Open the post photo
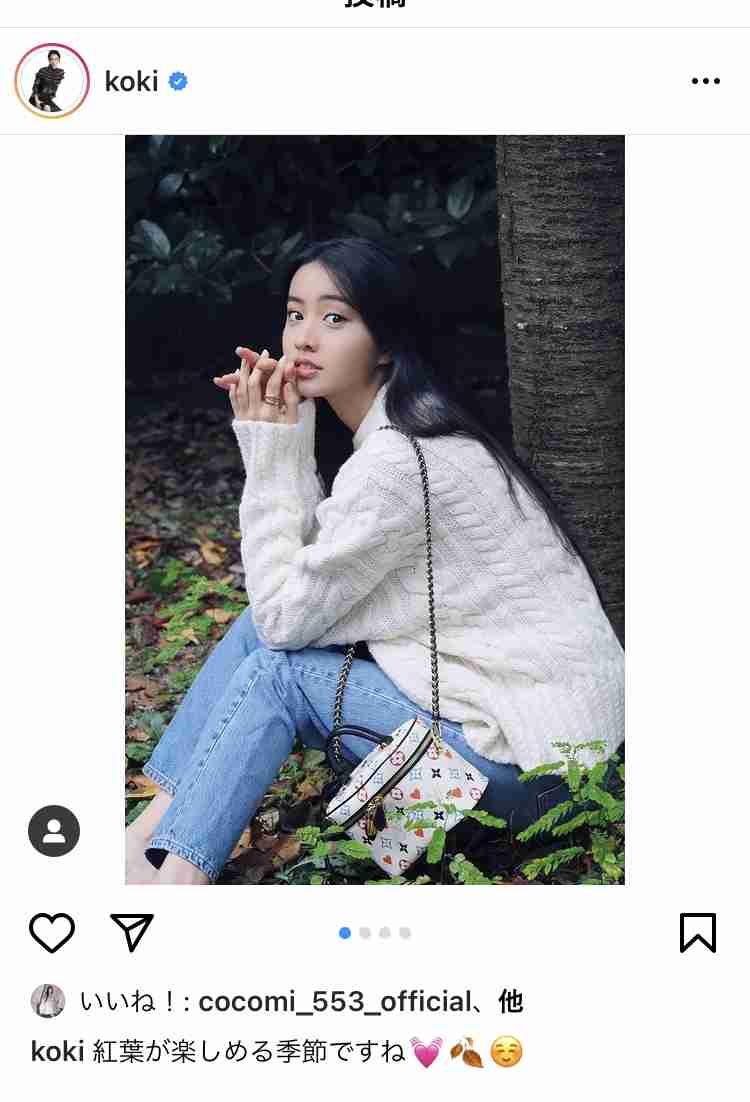The width and height of the screenshot is (750, 1102). (x=374, y=509)
